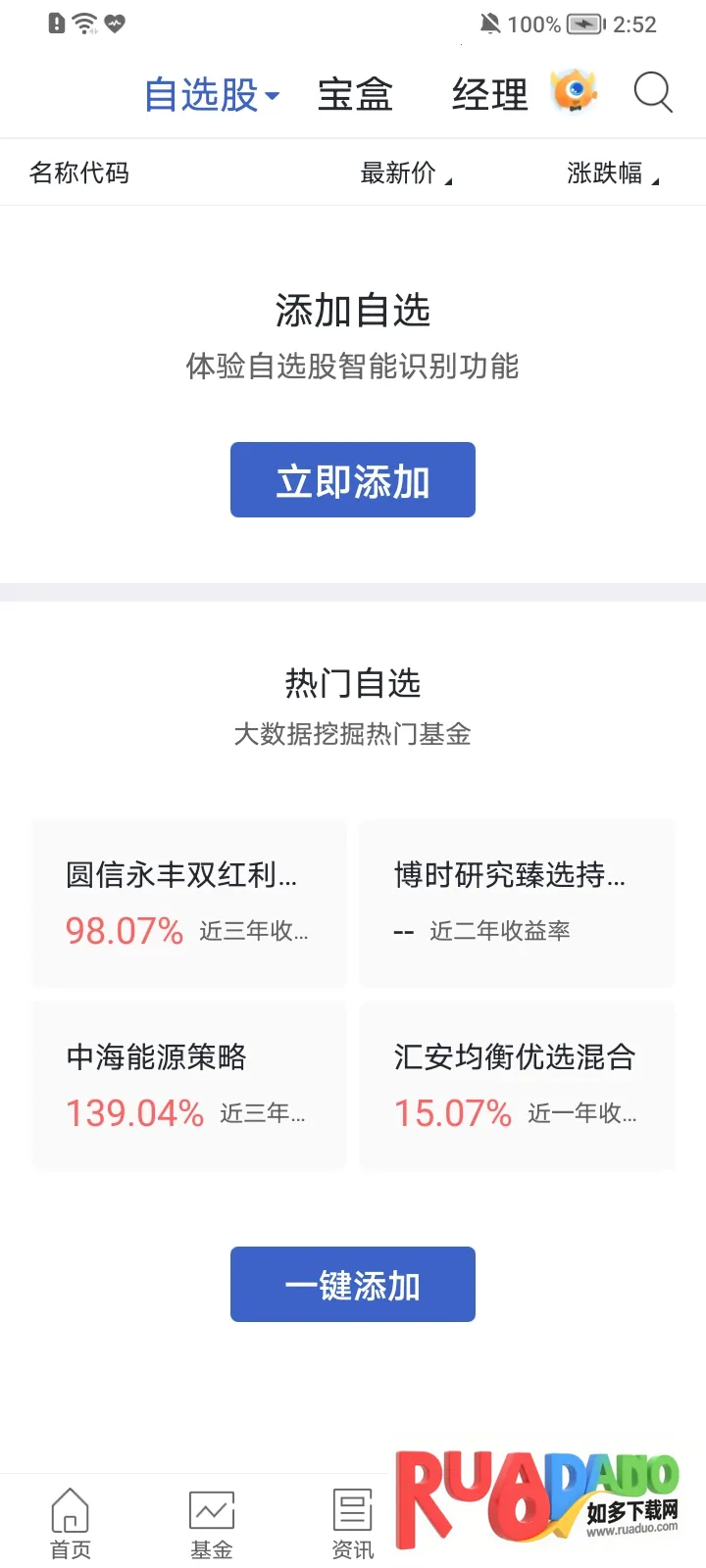Viewport: 706px width, 1568px height.
Task: Tap the 一键添加 button
Action: click(x=353, y=1284)
